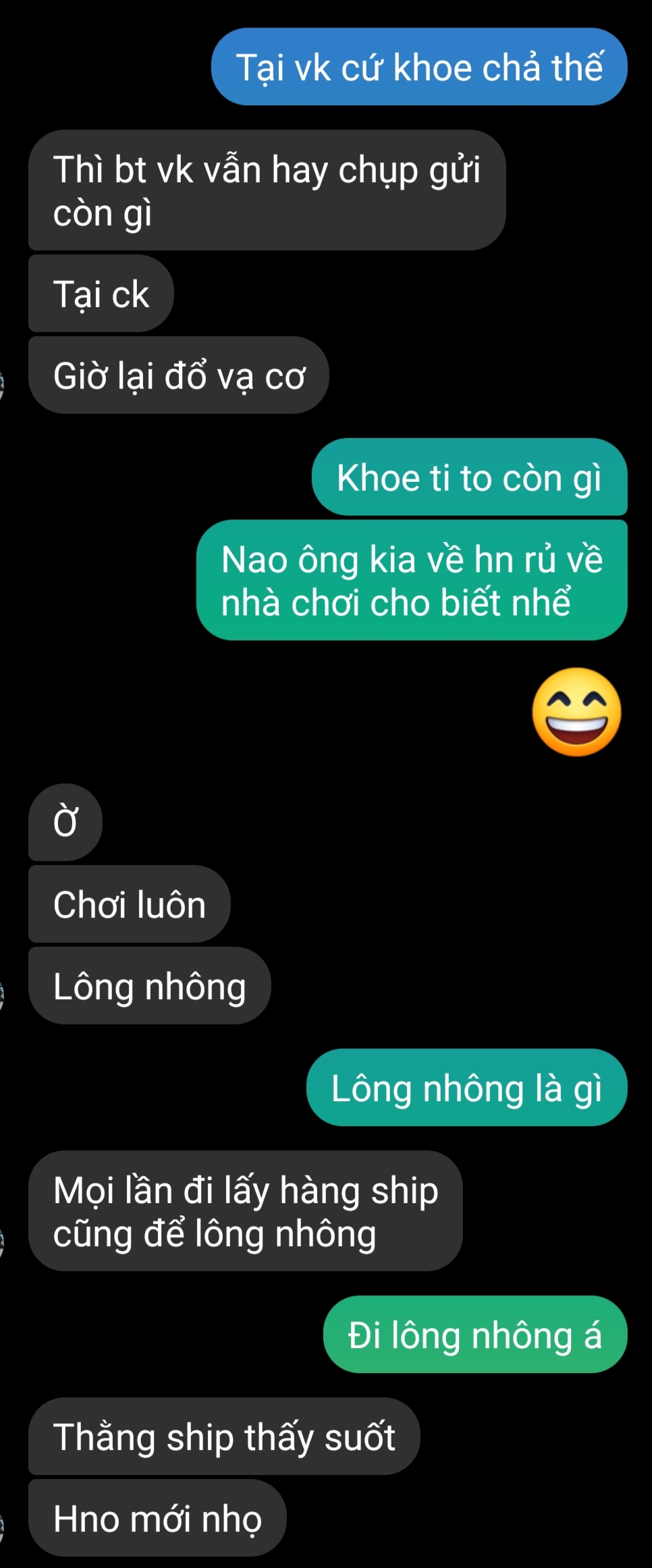Tap the "Lông nhông là gì" message bubble

click(x=466, y=1088)
